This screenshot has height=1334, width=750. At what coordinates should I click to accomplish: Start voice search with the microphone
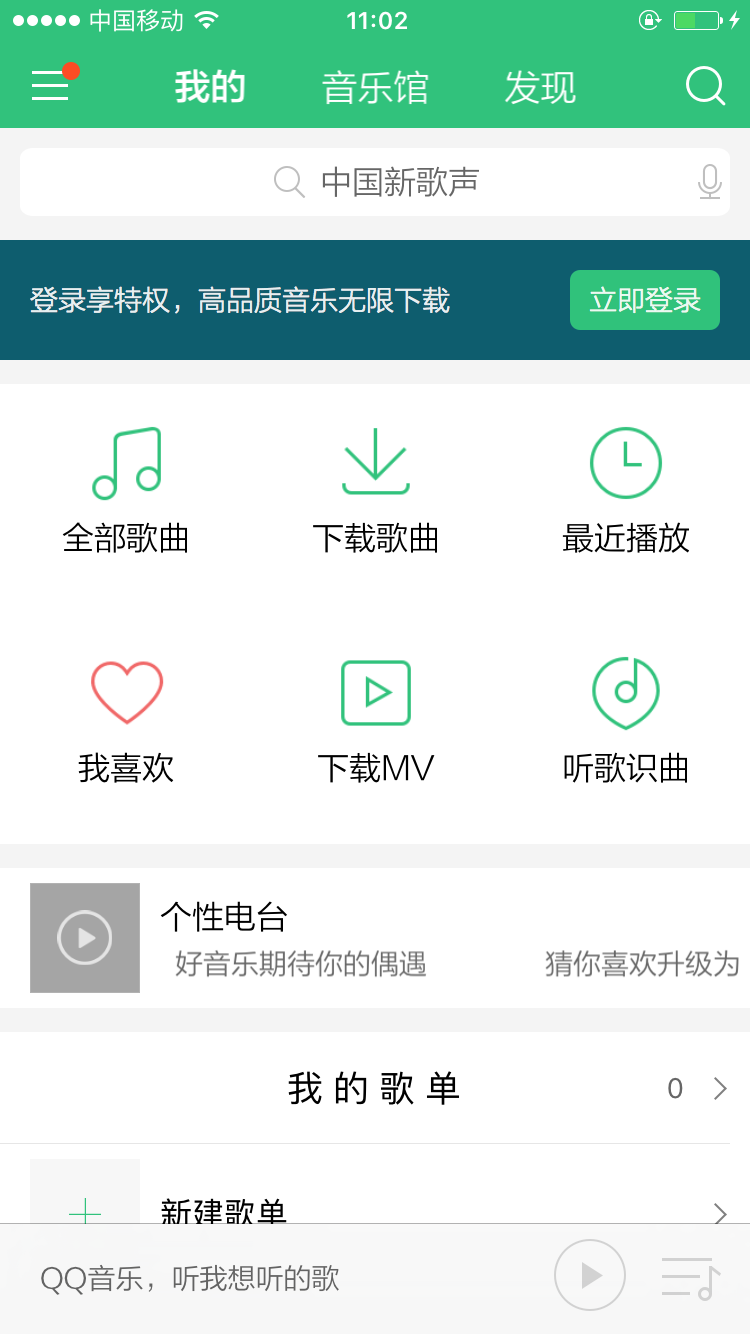(x=709, y=182)
